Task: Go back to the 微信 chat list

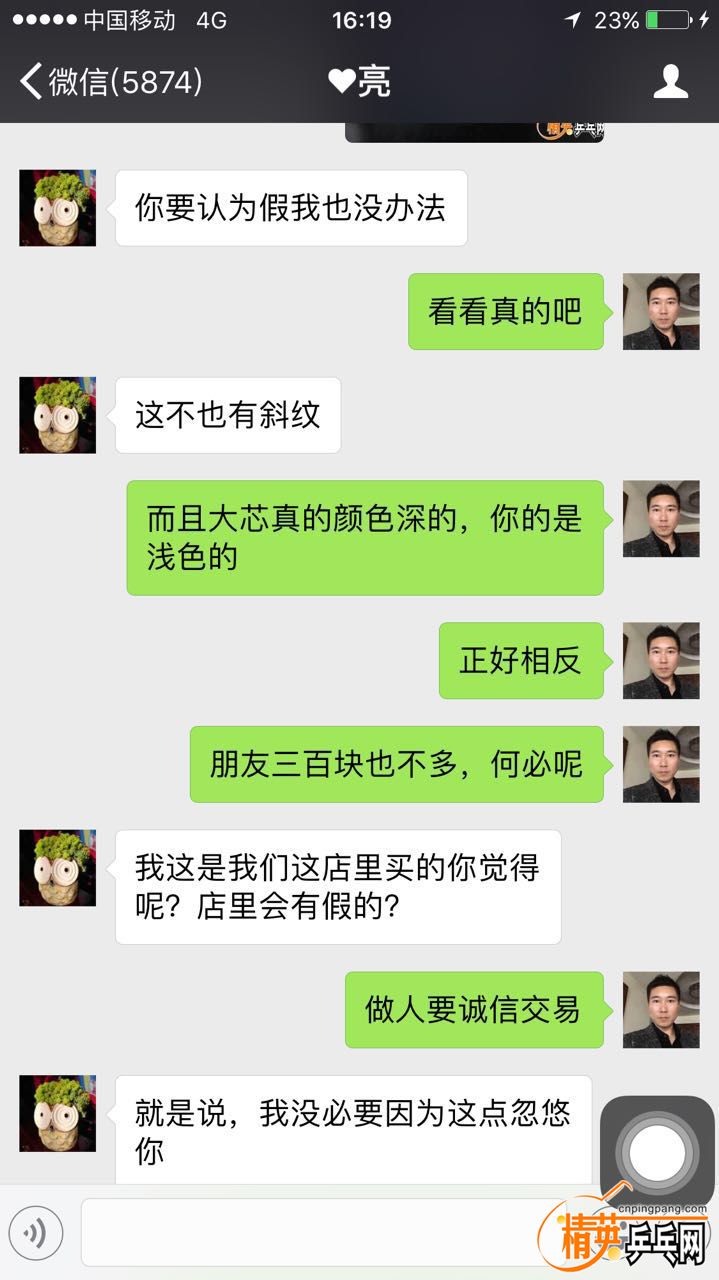Action: (x=110, y=82)
